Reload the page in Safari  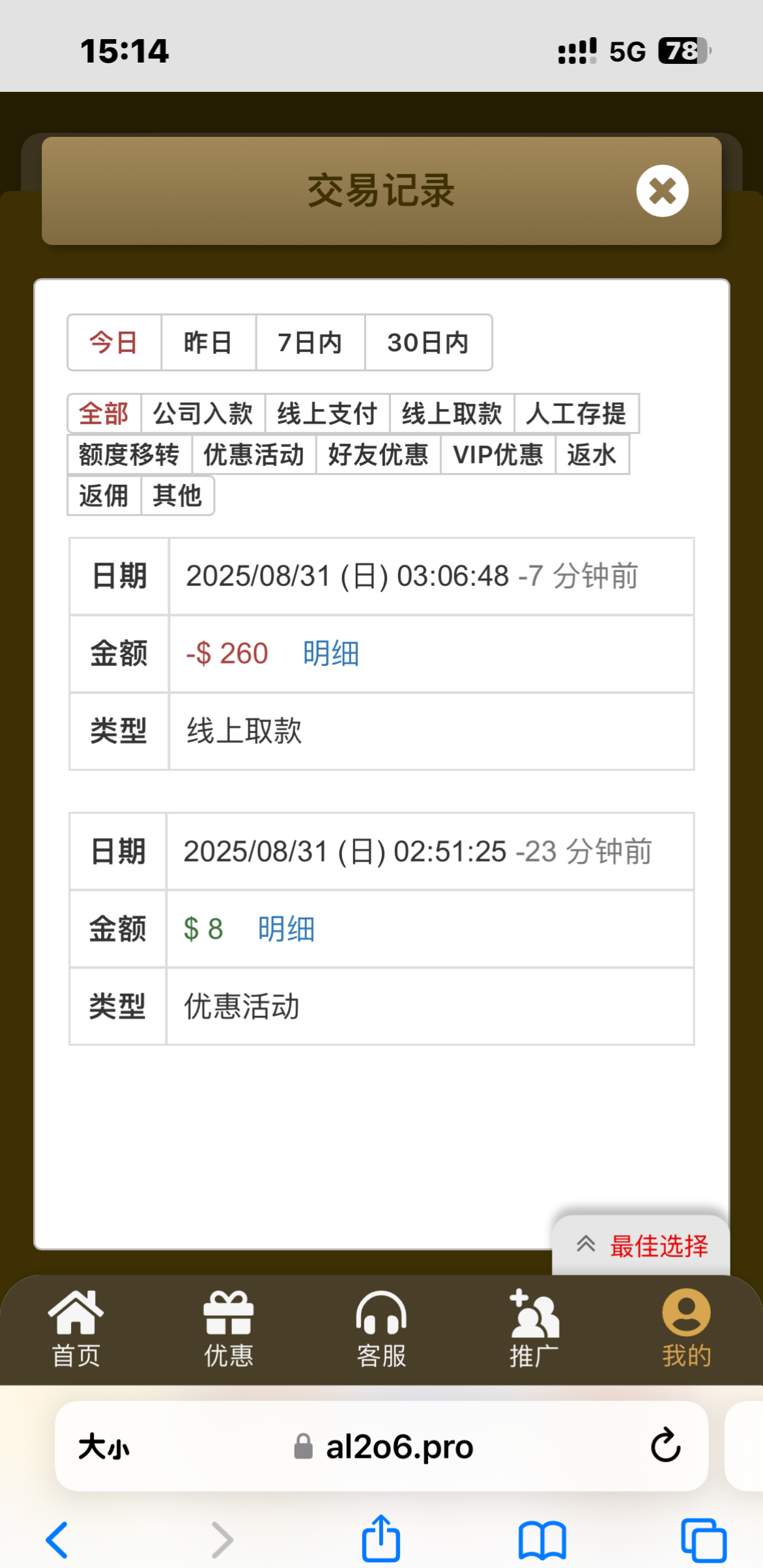(x=665, y=1446)
